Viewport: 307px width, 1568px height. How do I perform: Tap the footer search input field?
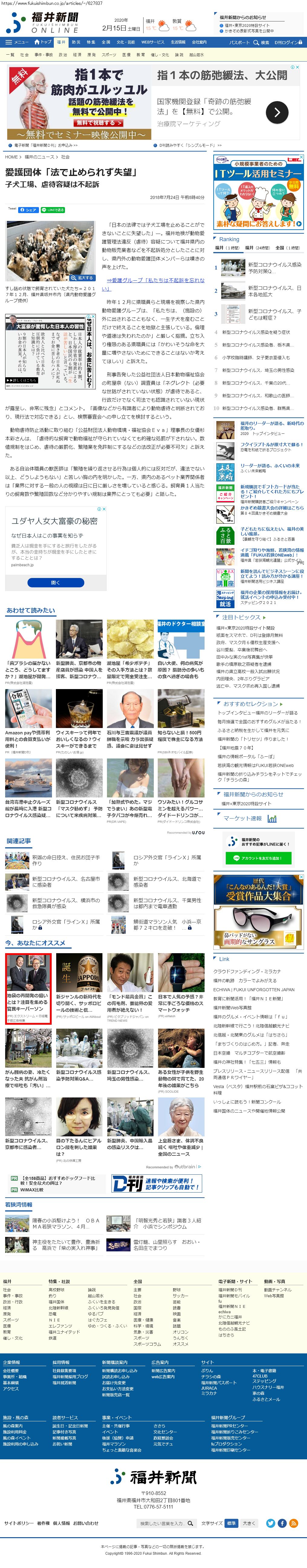click(x=161, y=1523)
